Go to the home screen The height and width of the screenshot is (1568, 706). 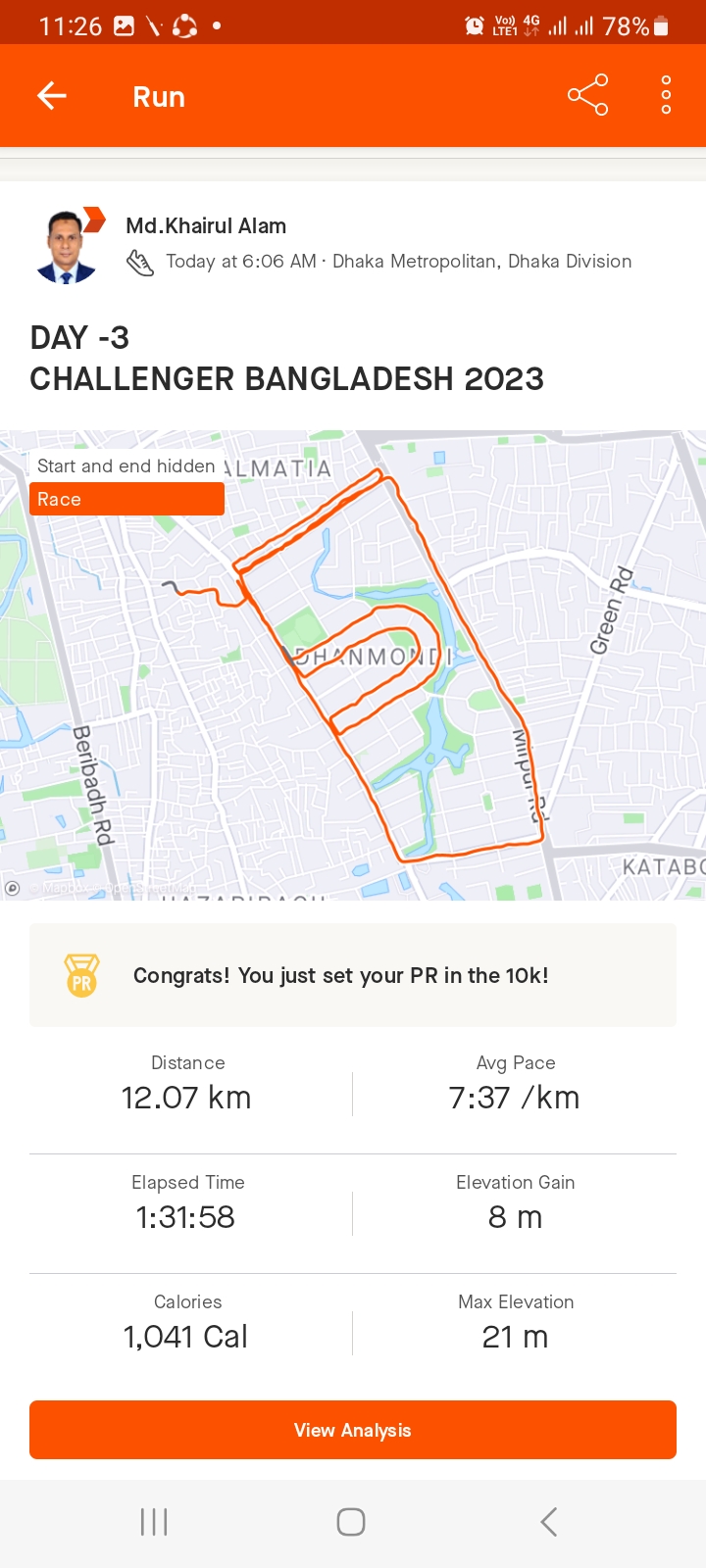[x=351, y=1522]
